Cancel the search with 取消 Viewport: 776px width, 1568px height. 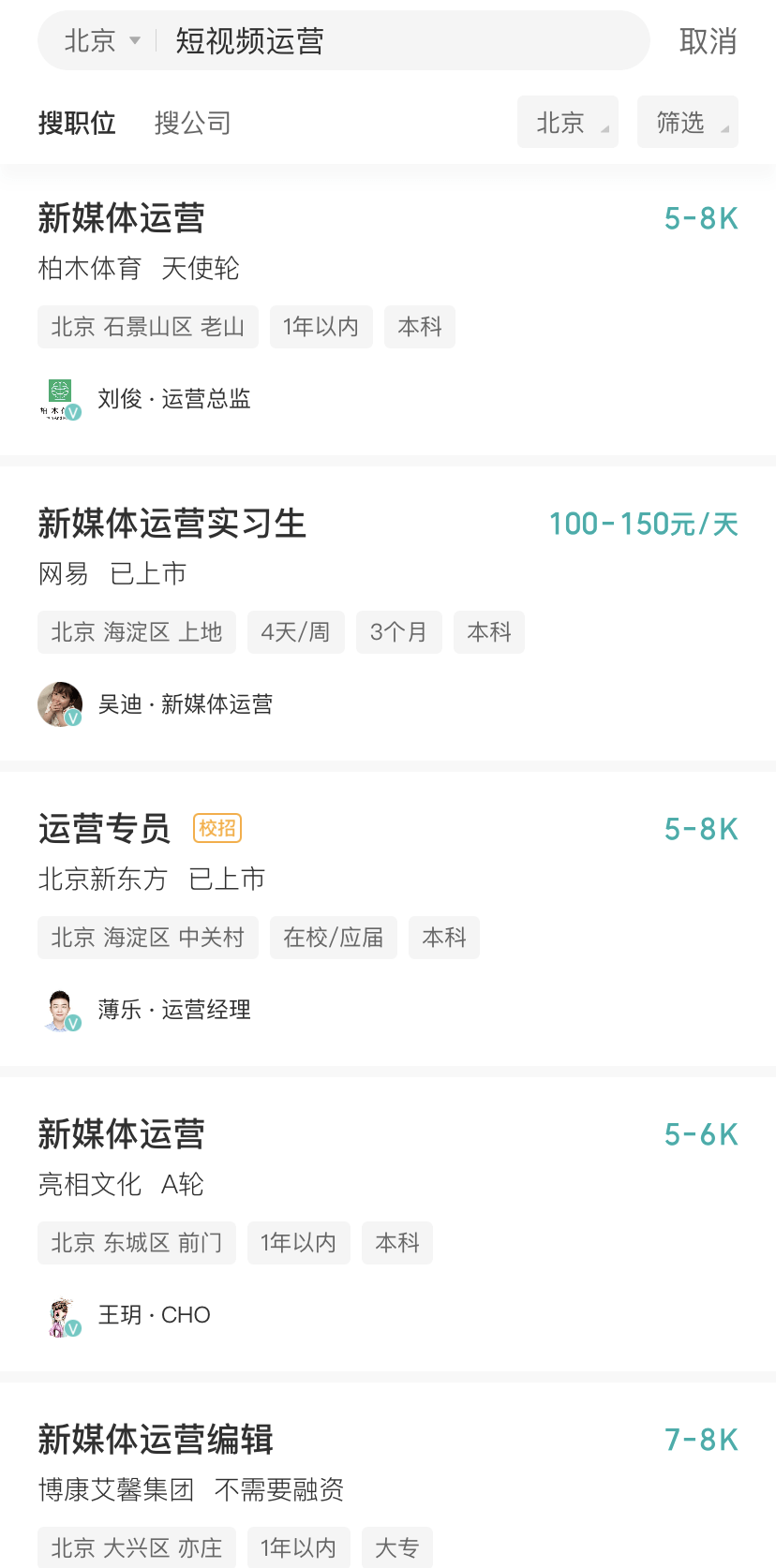[x=708, y=41]
